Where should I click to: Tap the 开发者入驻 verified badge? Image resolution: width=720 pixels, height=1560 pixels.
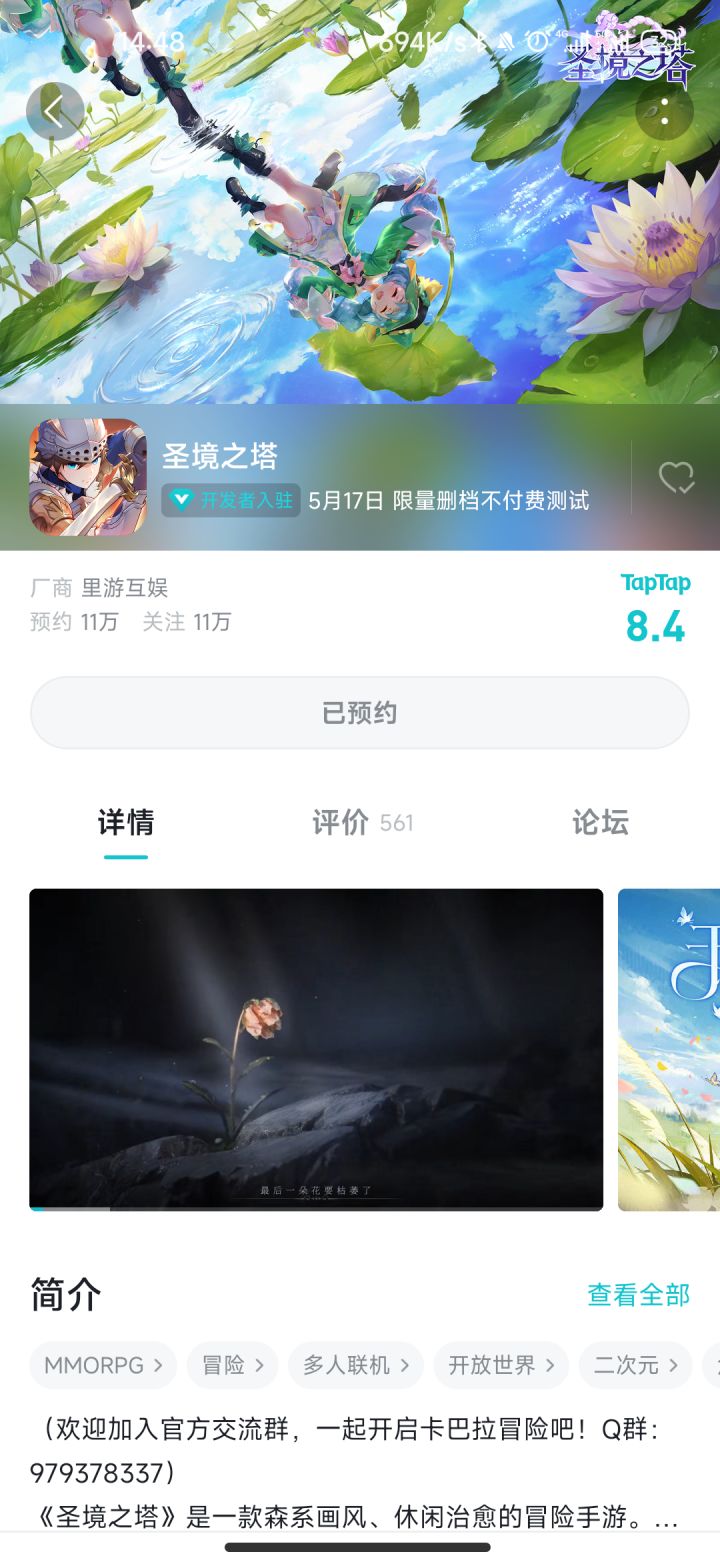coord(230,500)
